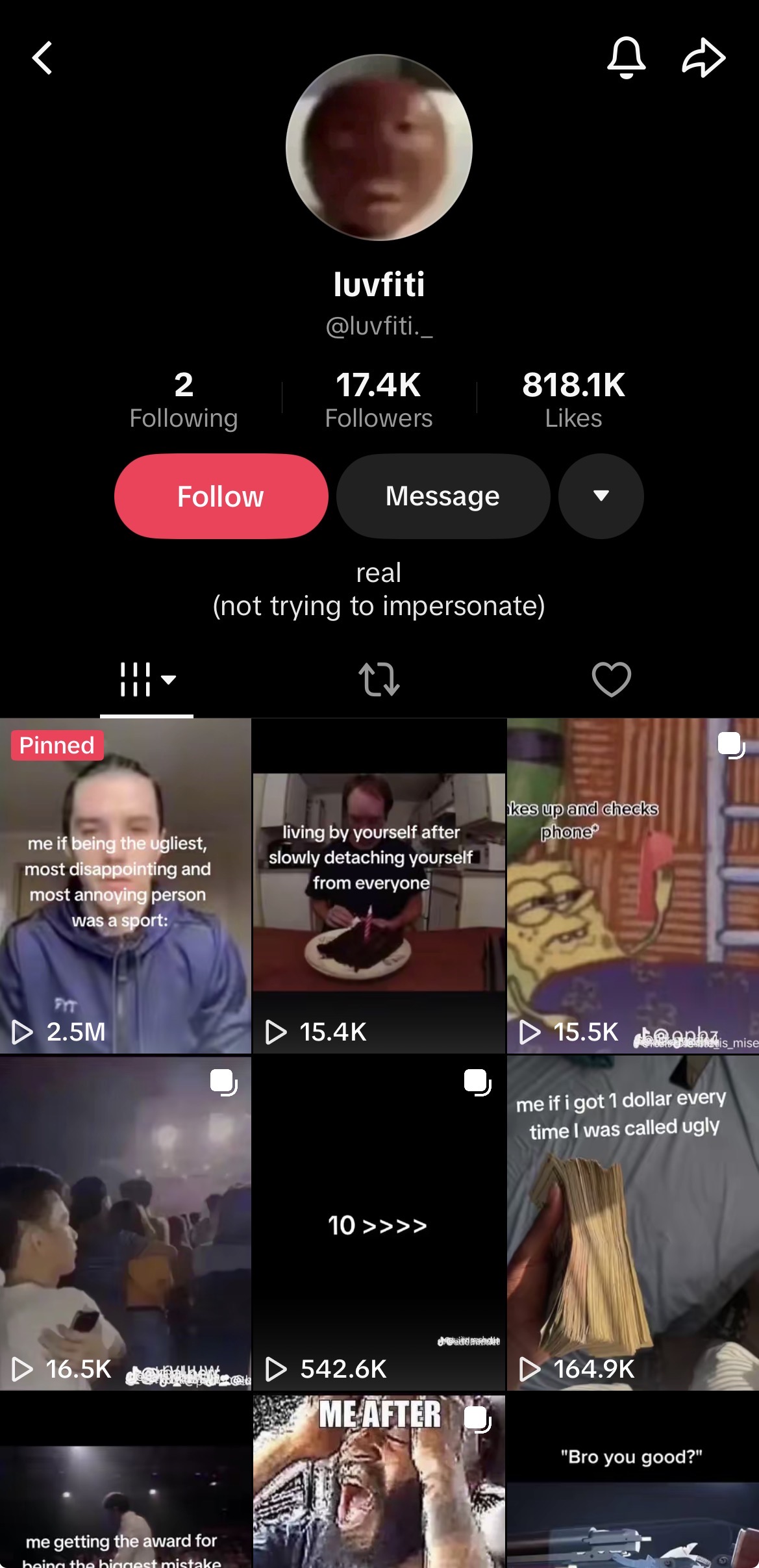Open the pinned video with 2.5M views
759x1568 pixels.
(x=125, y=886)
